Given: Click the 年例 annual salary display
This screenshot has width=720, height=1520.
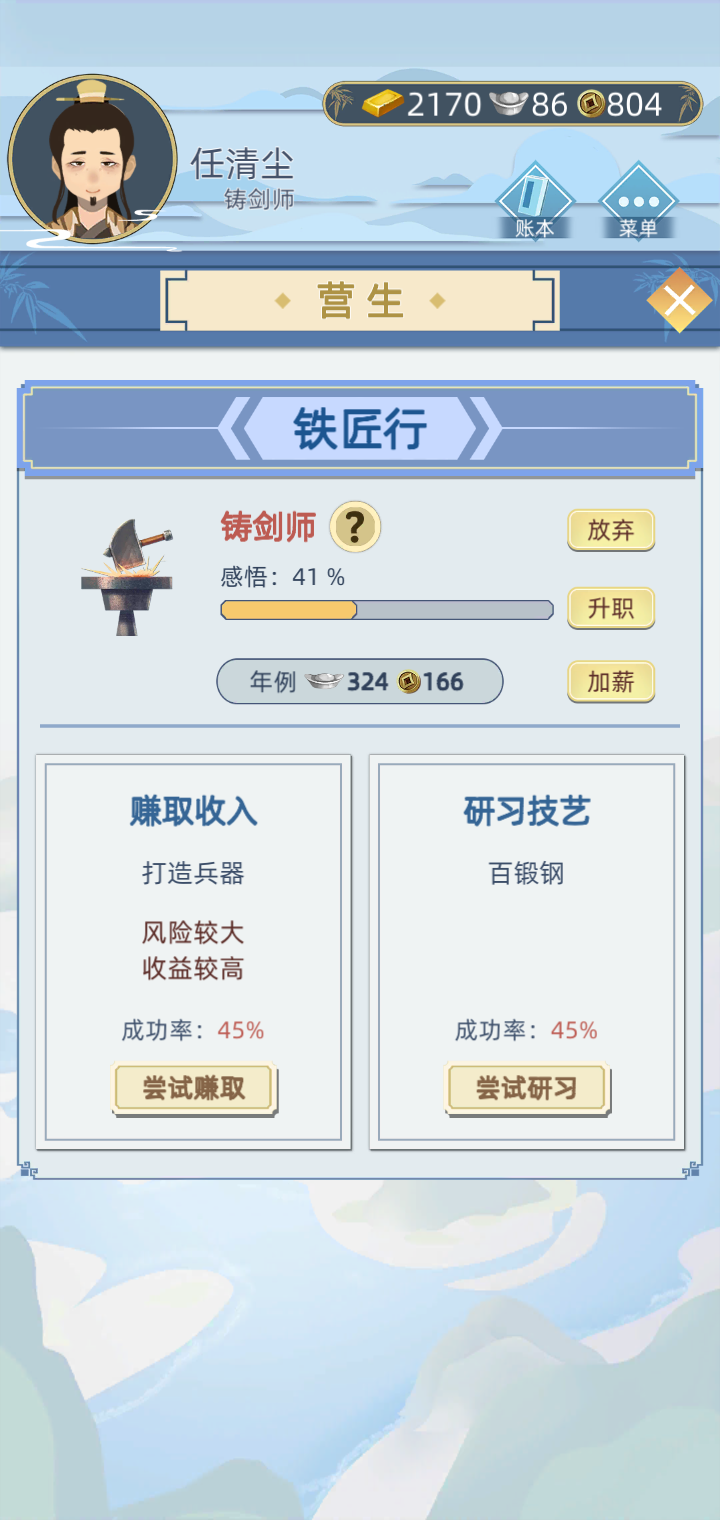Looking at the screenshot, I should [x=358, y=681].
